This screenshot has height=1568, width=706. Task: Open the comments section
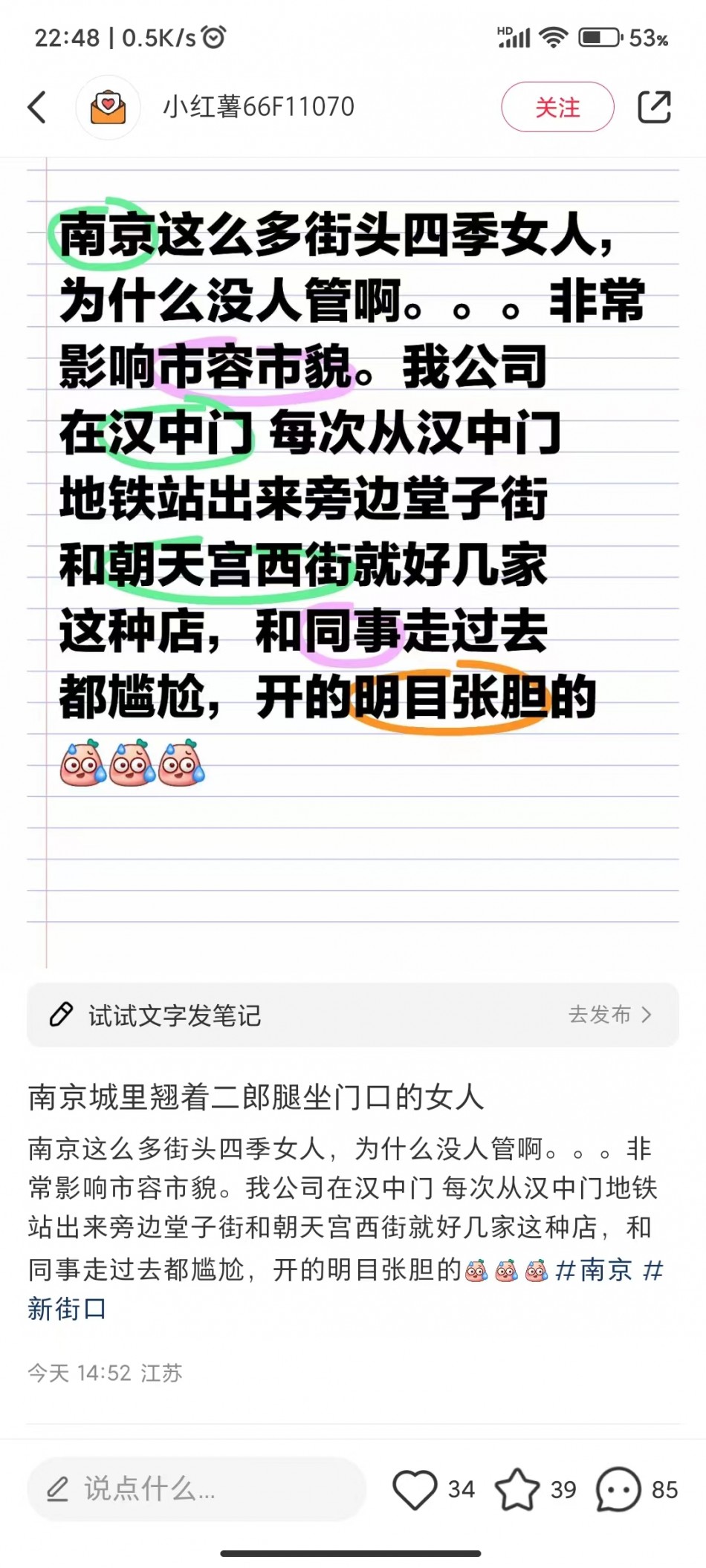pos(618,1489)
